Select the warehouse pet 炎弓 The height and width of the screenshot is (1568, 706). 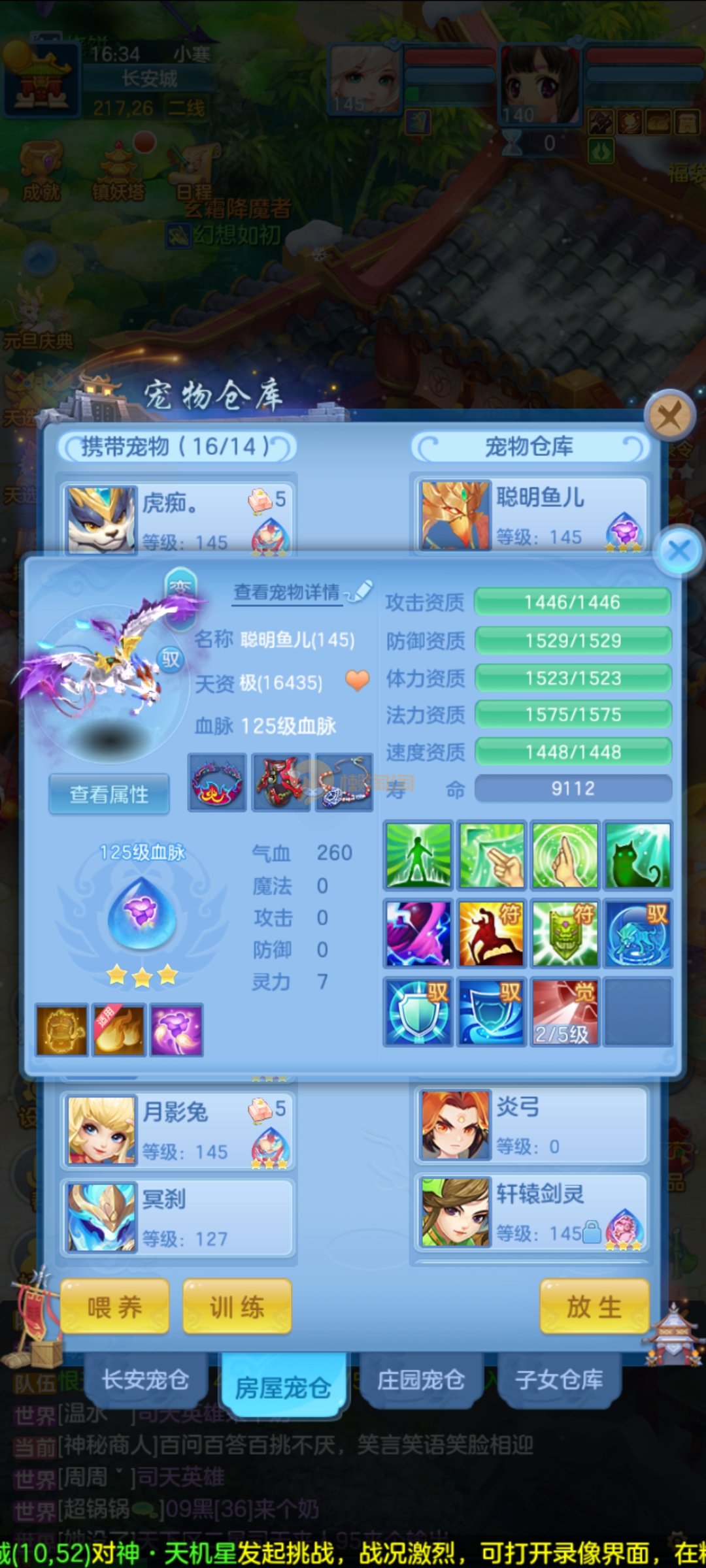click(531, 1125)
